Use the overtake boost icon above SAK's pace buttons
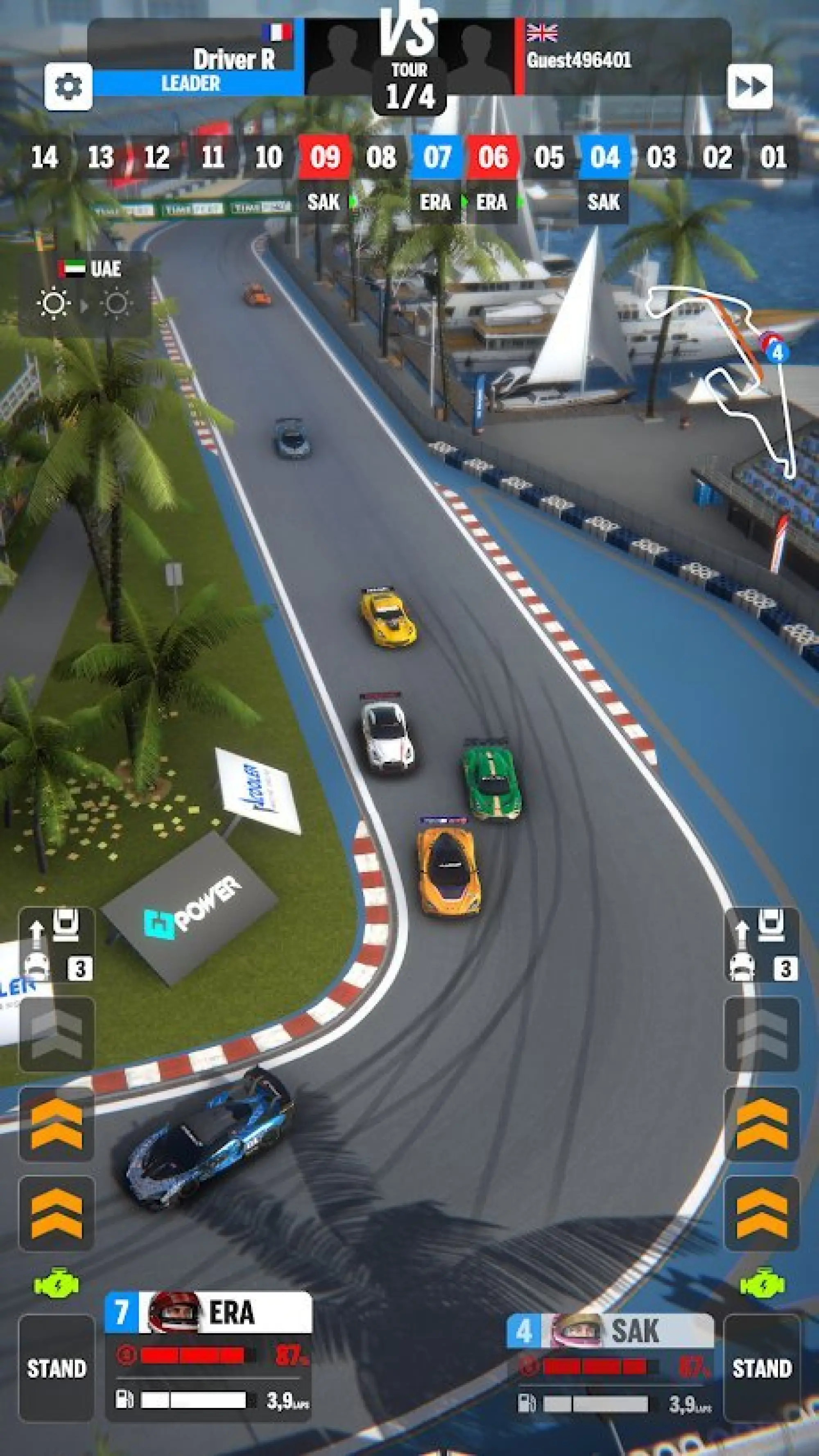Viewport: 819px width, 1456px height. click(x=761, y=945)
